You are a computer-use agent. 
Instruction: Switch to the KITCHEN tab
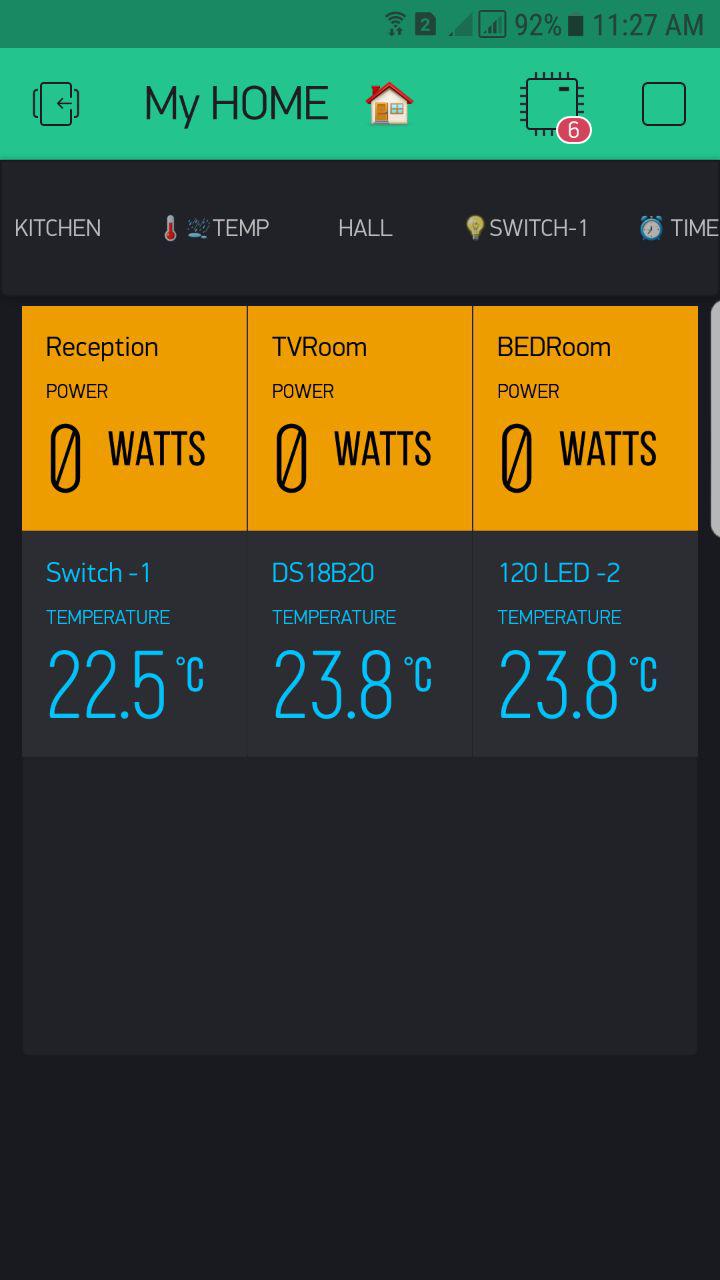(x=58, y=228)
